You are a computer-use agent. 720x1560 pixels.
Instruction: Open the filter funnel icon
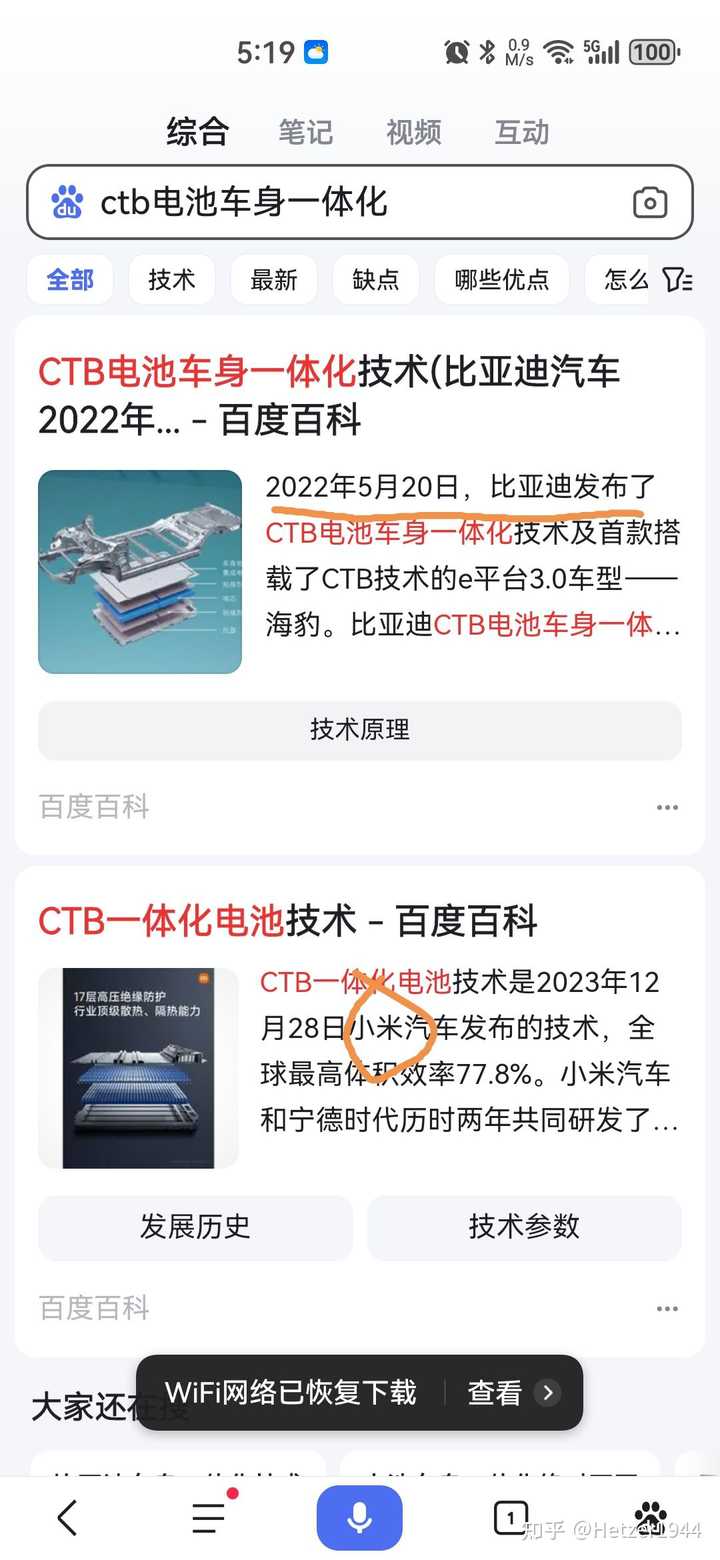tap(677, 280)
